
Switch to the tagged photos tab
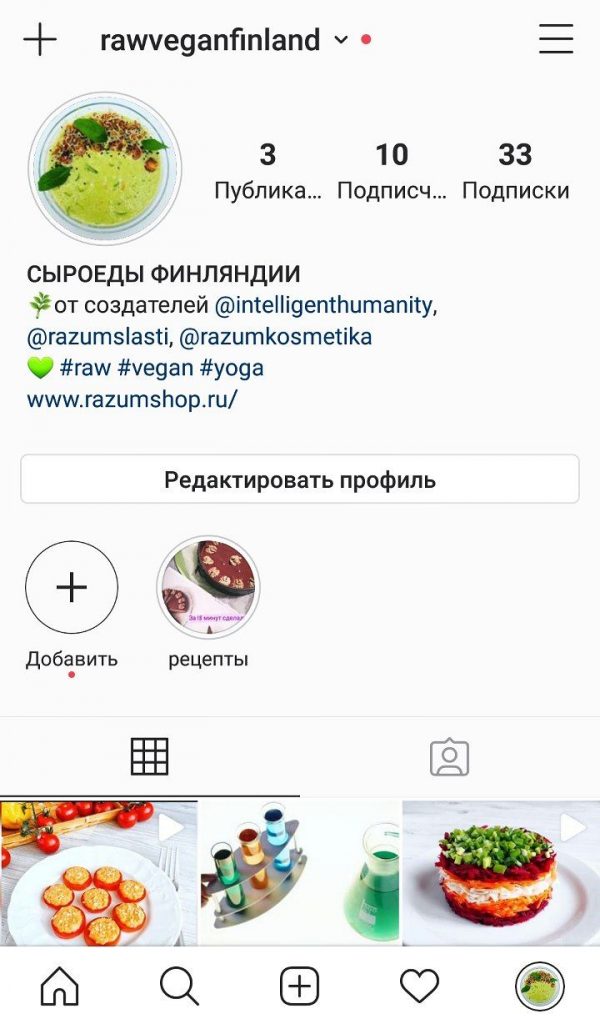pyautogui.click(x=449, y=757)
